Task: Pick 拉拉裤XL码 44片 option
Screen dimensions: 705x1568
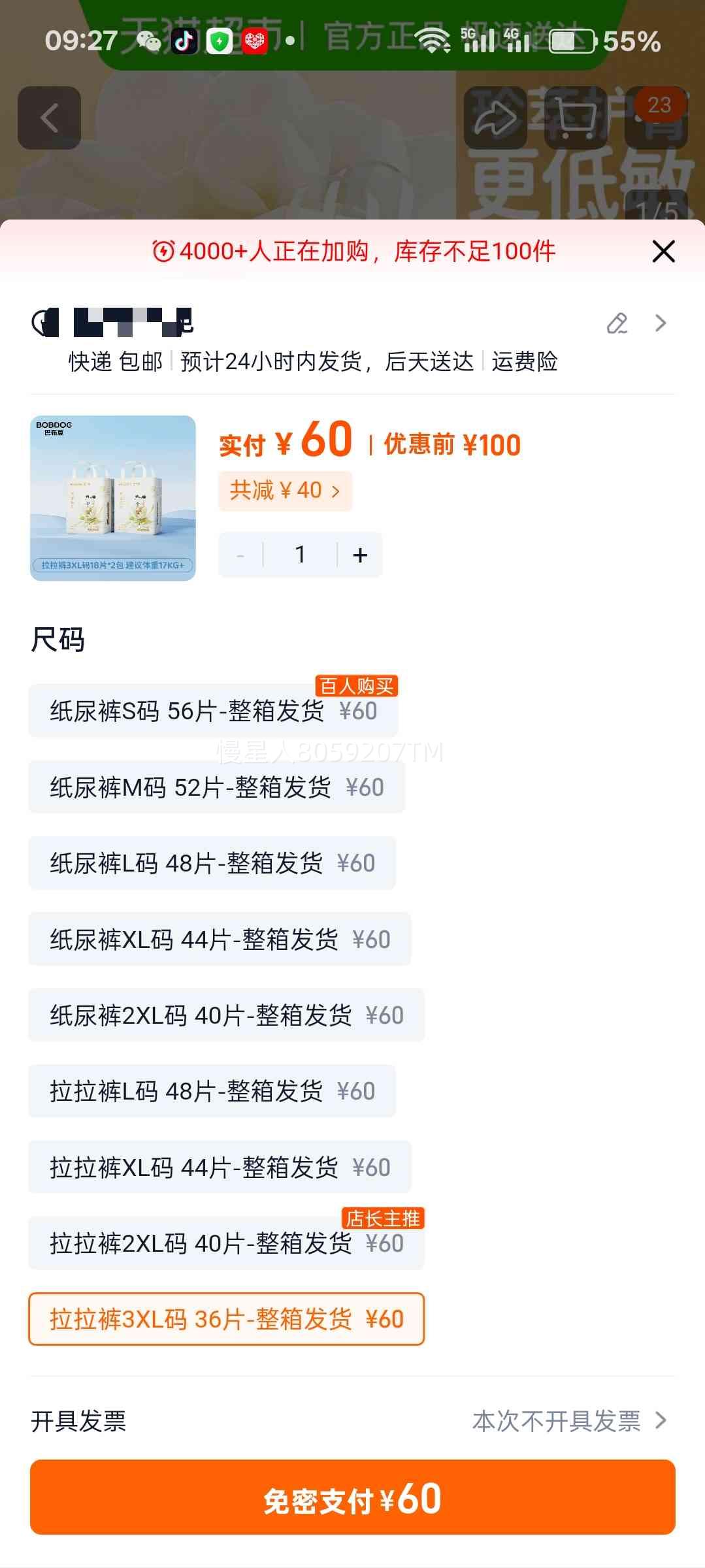Action: (220, 1168)
